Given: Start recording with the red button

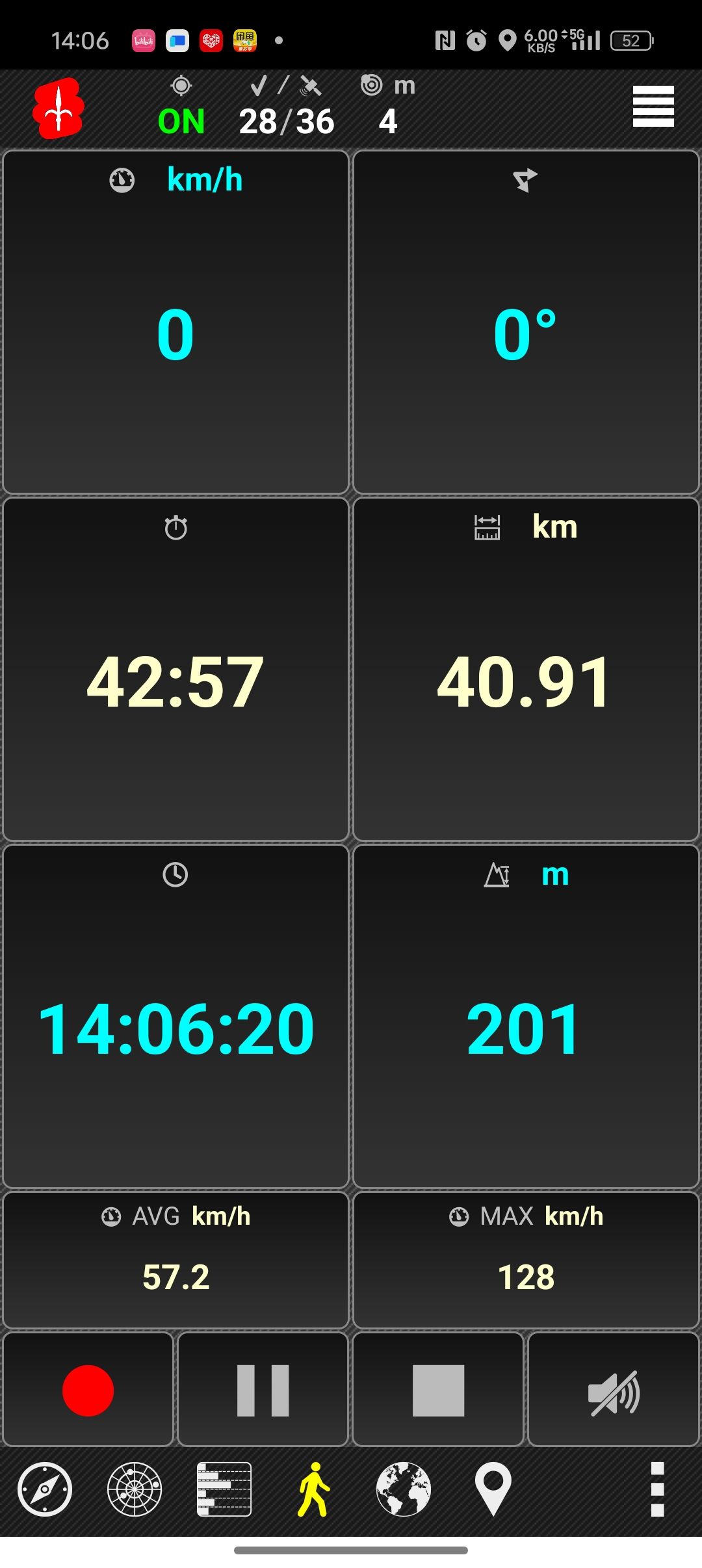Looking at the screenshot, I should (x=88, y=1390).
